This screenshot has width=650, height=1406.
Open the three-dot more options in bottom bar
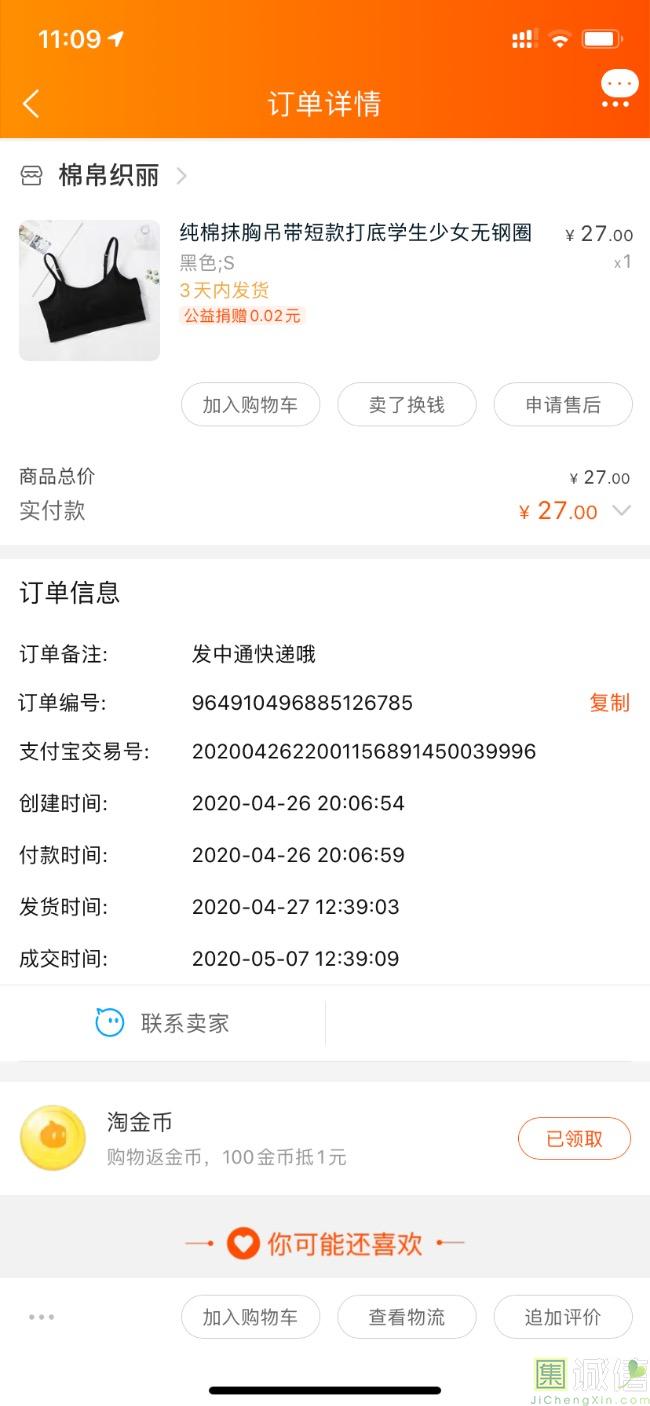pyautogui.click(x=42, y=1317)
